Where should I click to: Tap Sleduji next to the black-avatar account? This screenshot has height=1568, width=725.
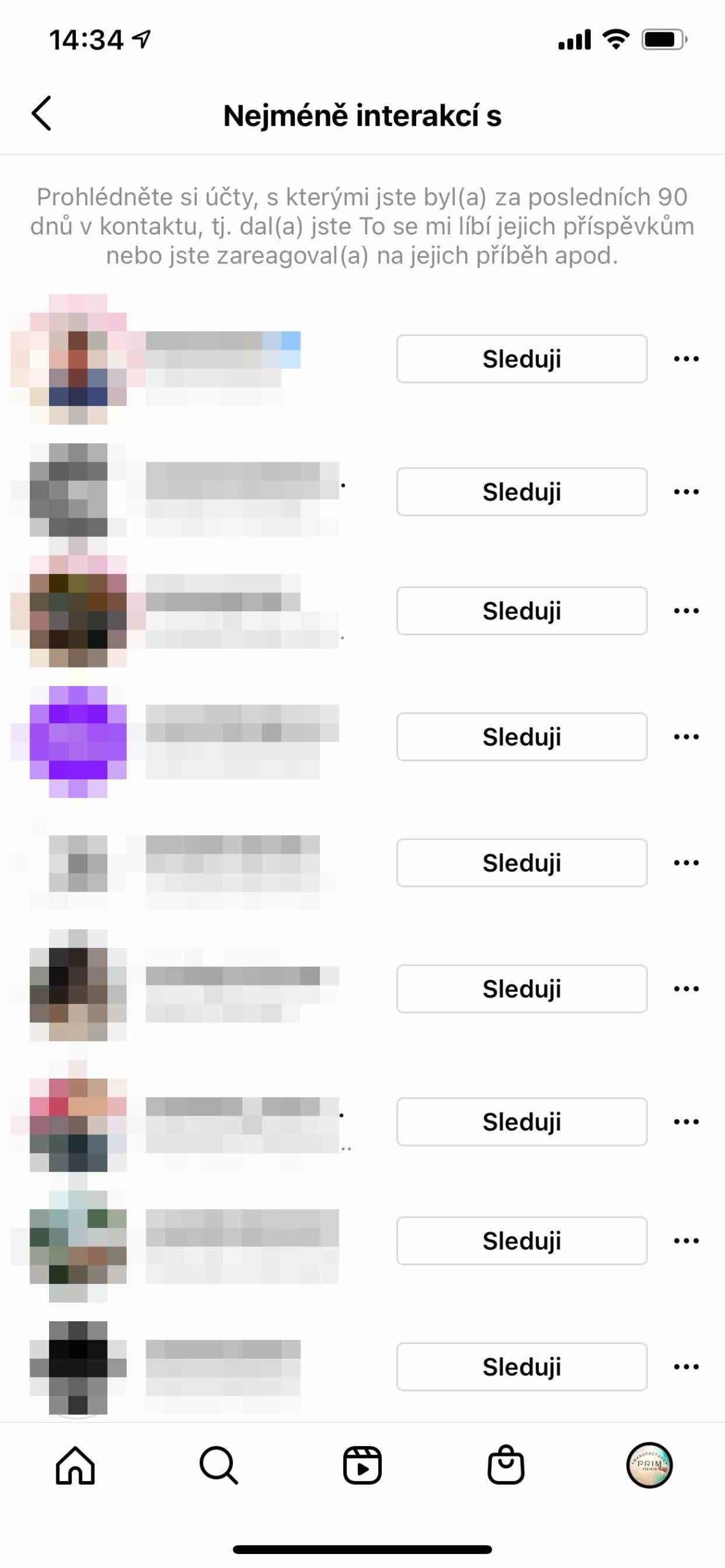coord(522,1366)
